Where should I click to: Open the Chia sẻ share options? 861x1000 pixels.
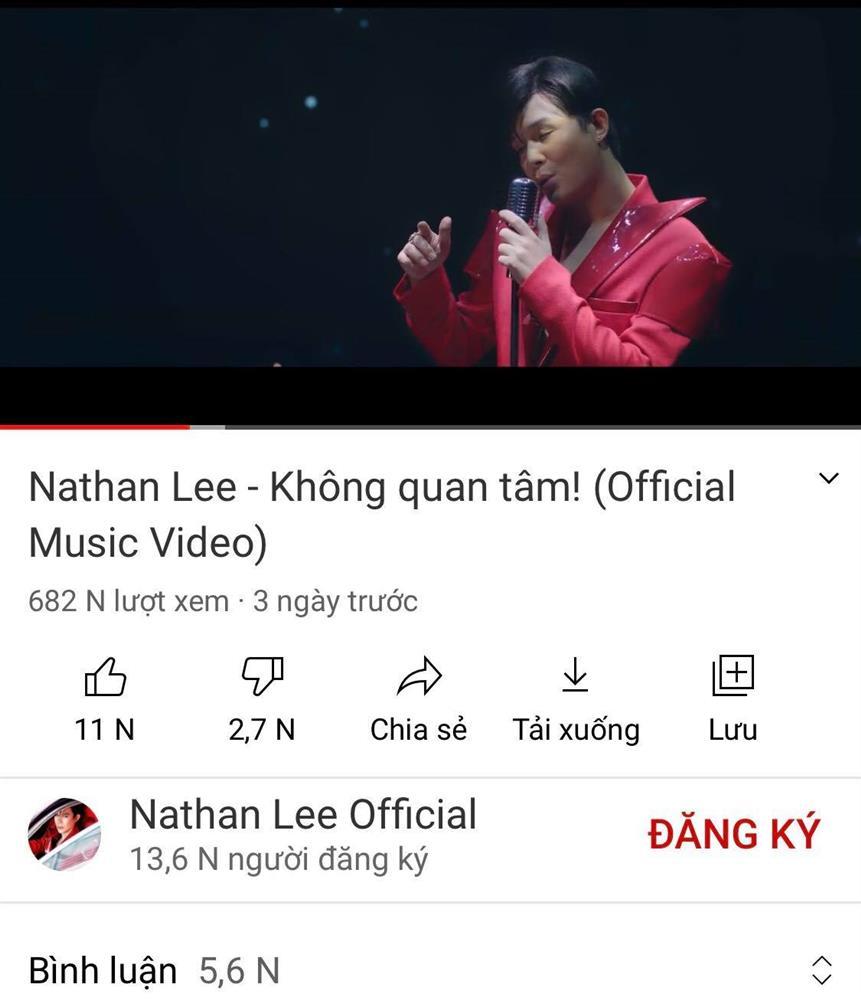417,699
